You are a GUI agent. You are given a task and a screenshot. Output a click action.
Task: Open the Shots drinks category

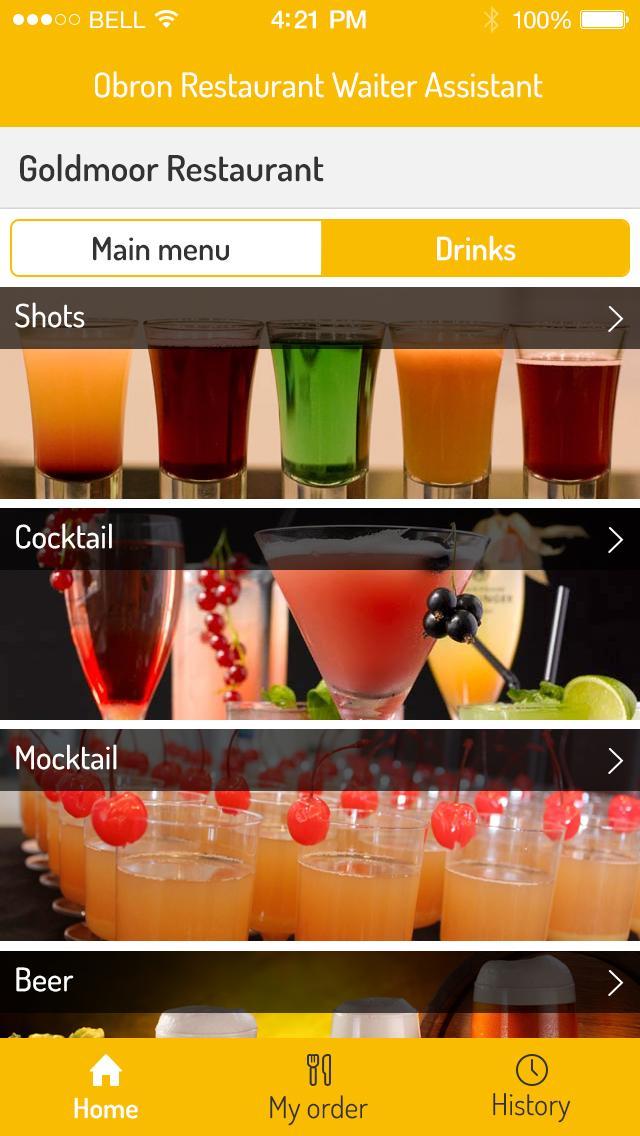(320, 392)
